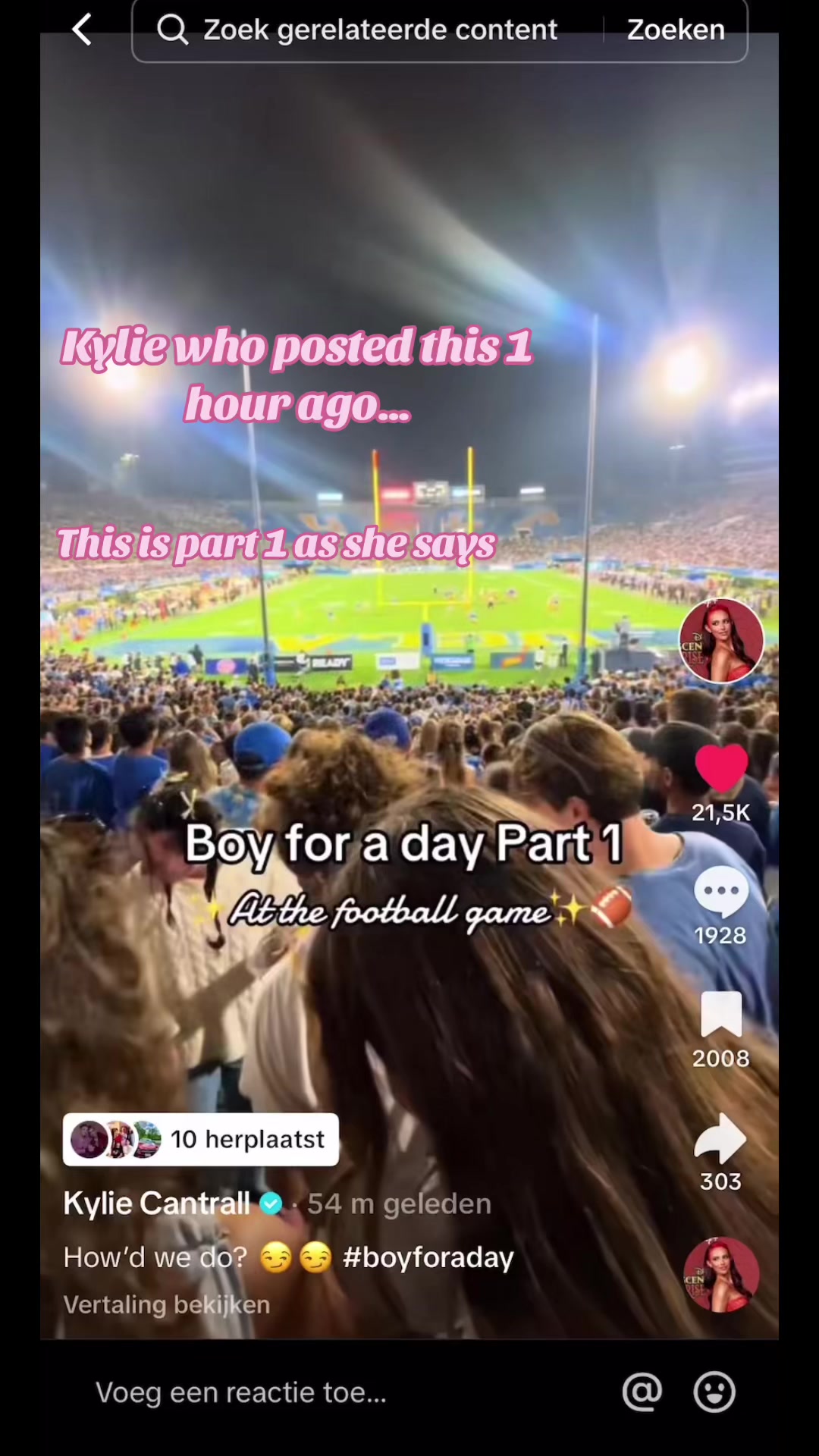
Task: Go back with the top-left arrow
Action: coord(82,30)
